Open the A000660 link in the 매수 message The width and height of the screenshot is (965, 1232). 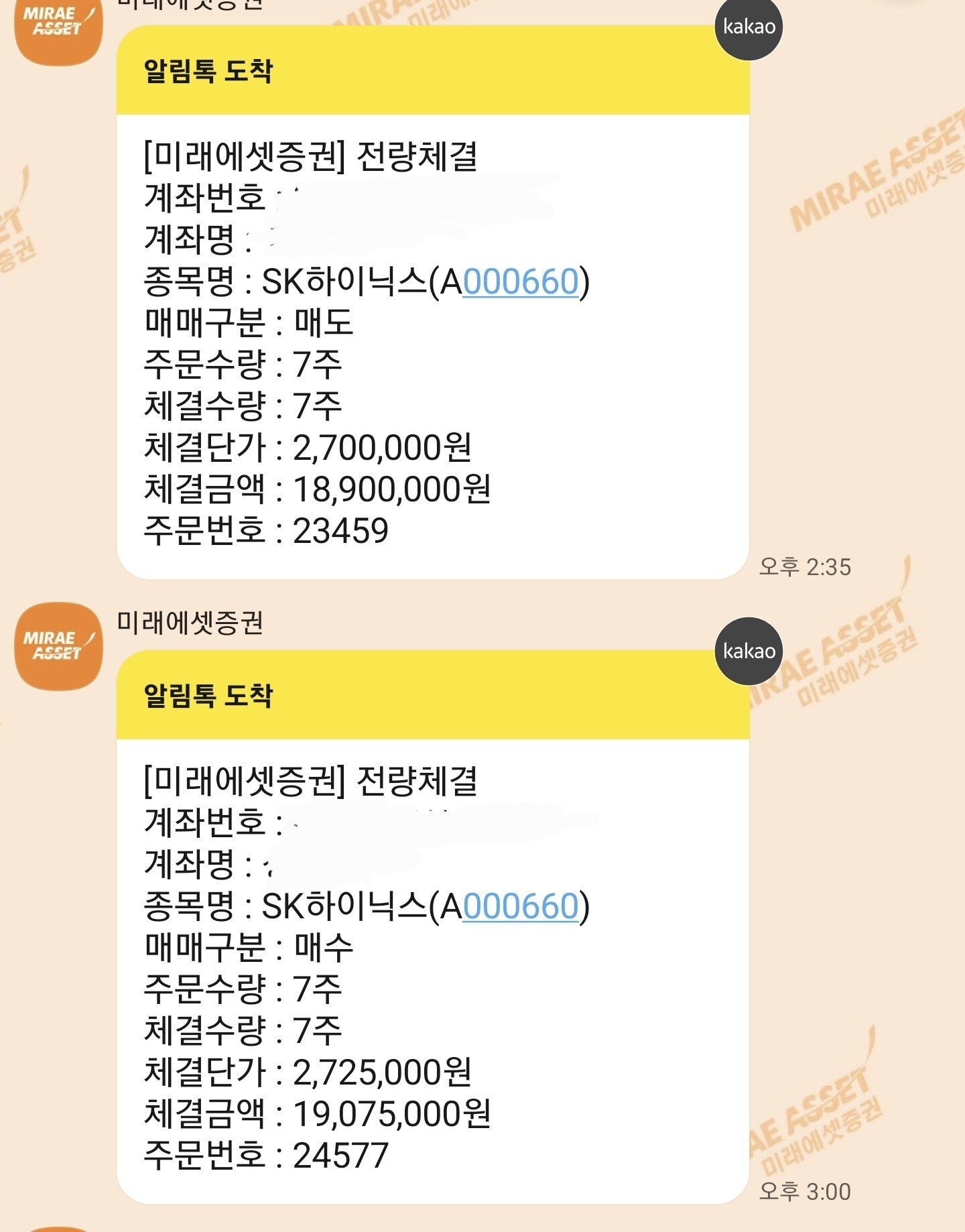coord(521,906)
